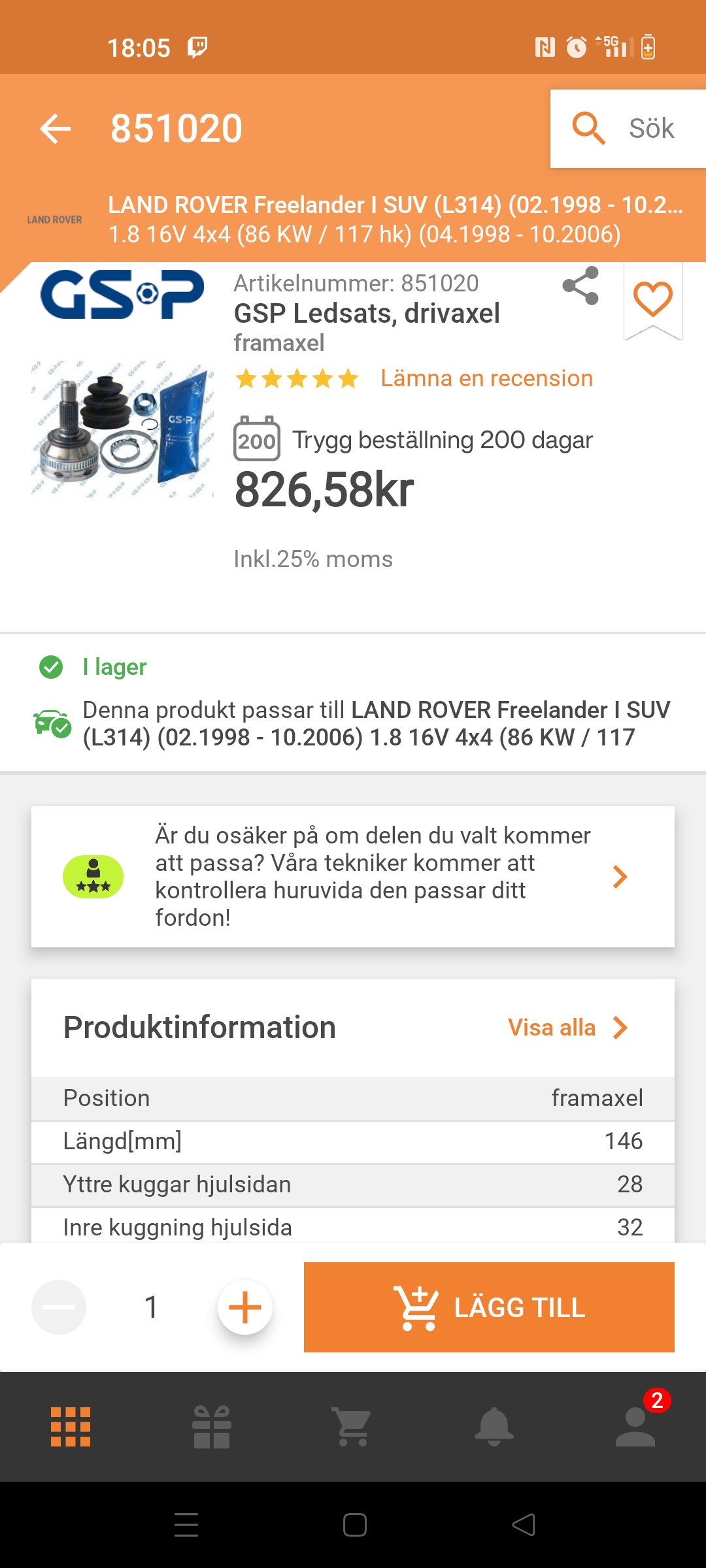Open the technician fitment check card
706x1568 pixels.
pos(353,877)
